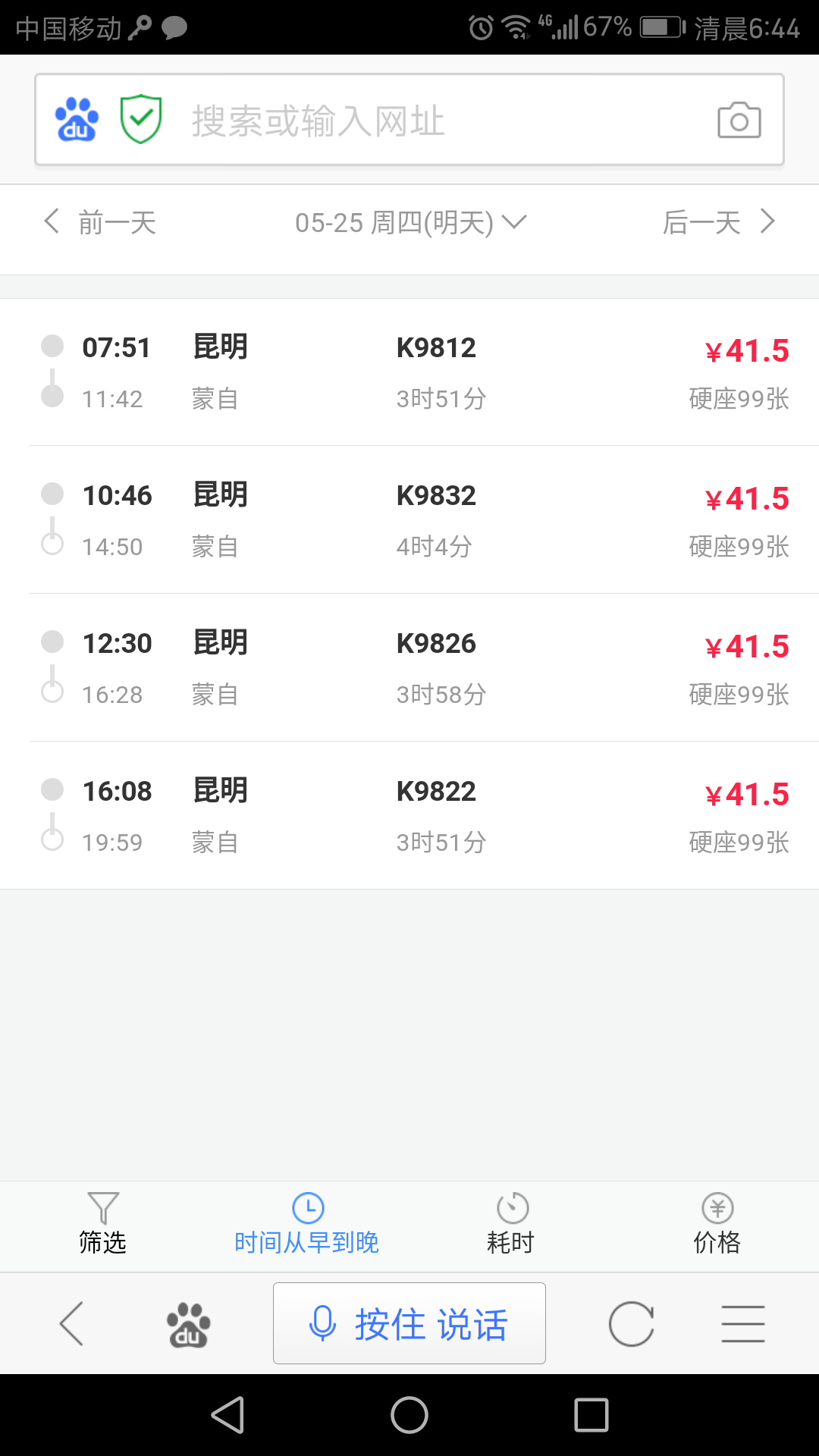Viewport: 819px width, 1456px height.
Task: Go to the next day (后一天)
Action: point(719,222)
